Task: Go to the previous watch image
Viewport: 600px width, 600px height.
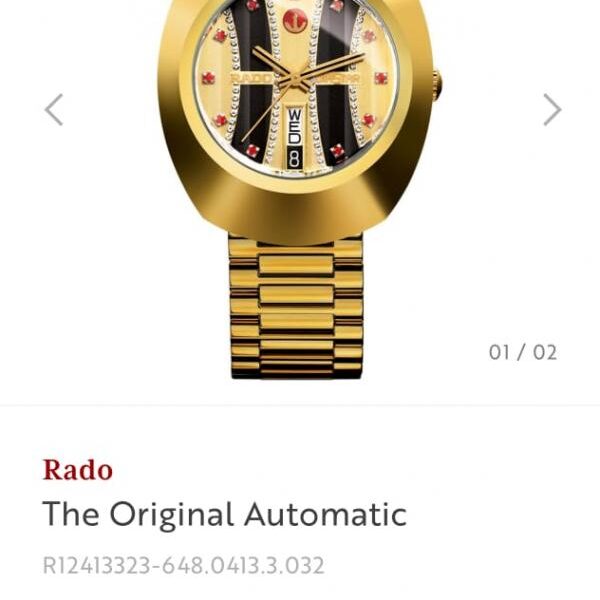Action: [x=54, y=109]
